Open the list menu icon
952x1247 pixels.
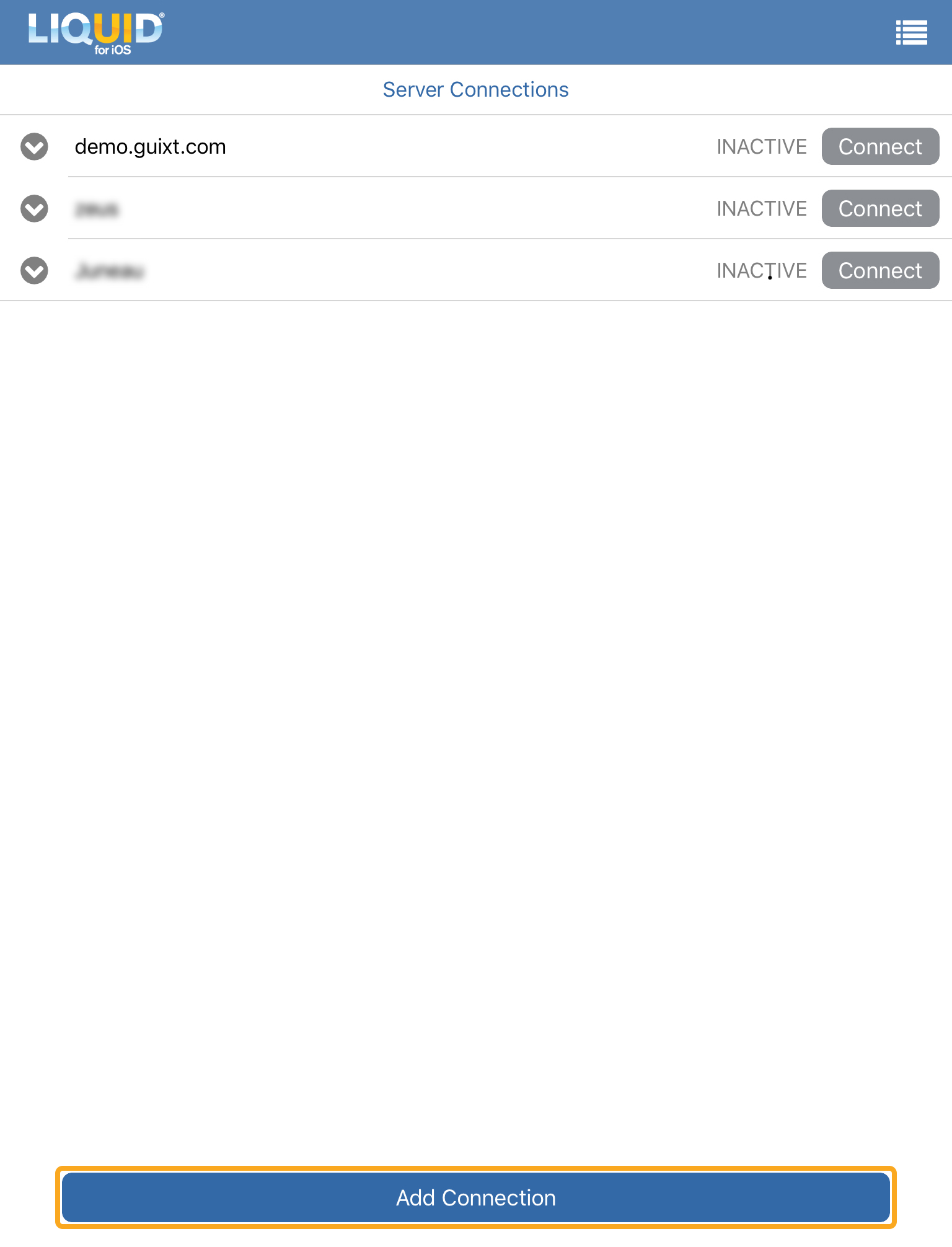click(911, 33)
